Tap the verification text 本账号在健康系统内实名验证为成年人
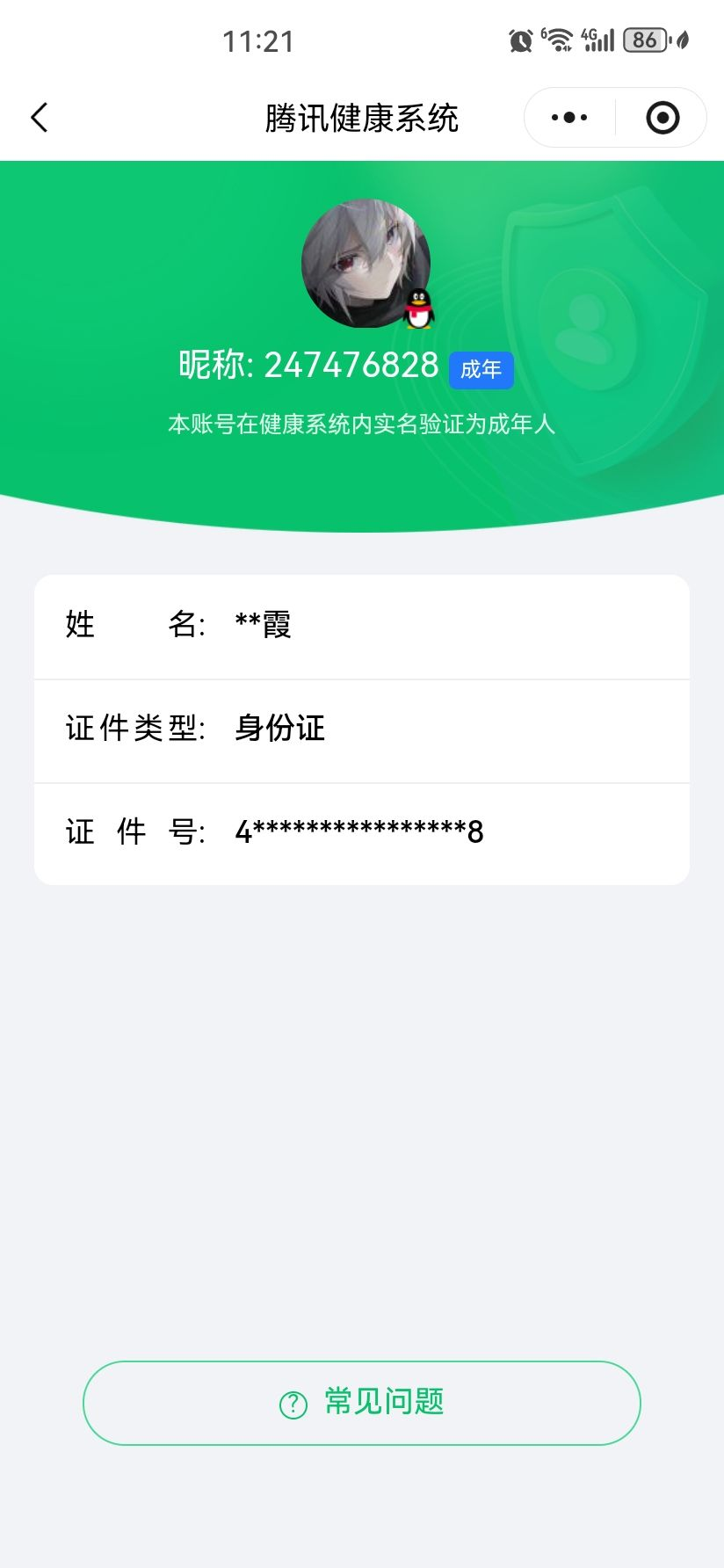Screen dimensions: 724x1568 tap(362, 425)
